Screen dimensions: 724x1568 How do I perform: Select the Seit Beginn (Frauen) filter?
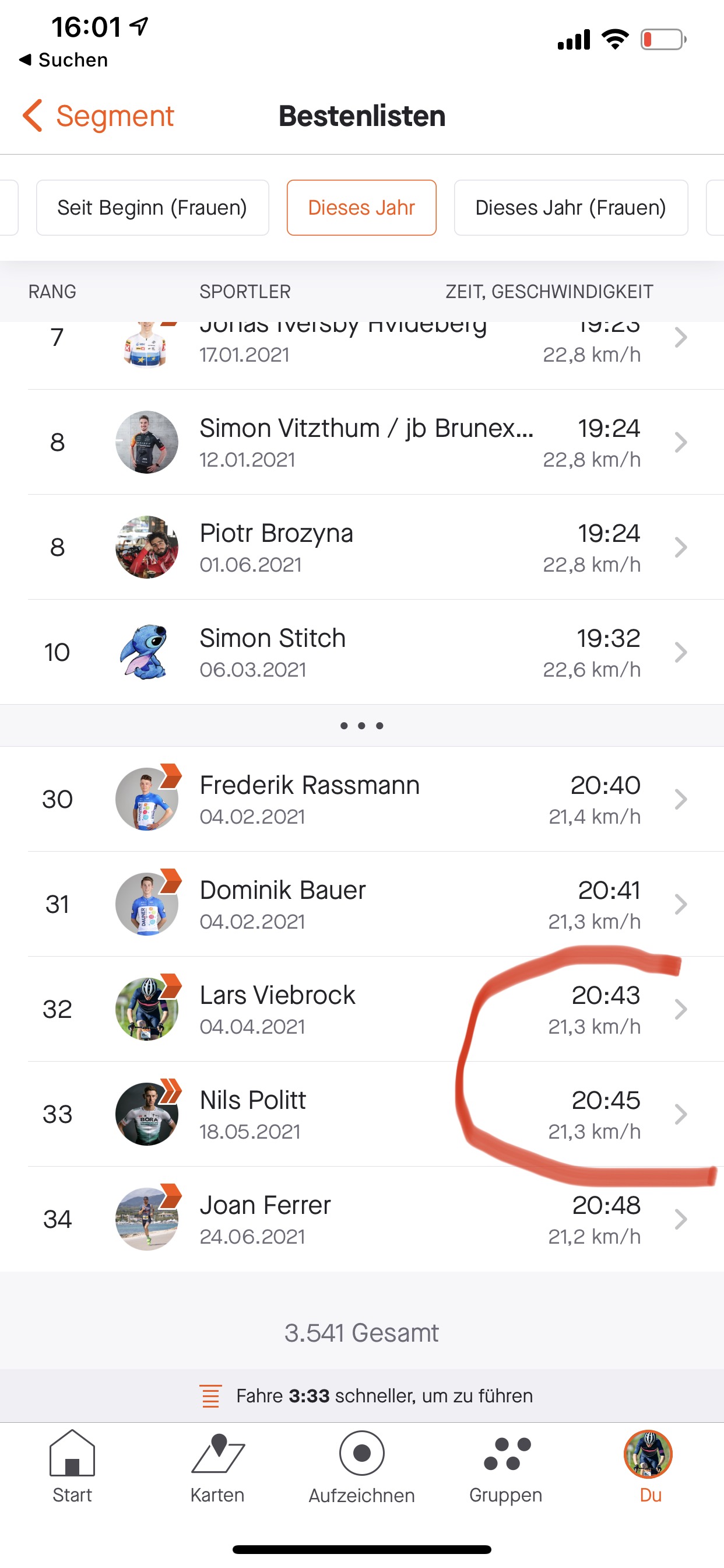click(x=152, y=208)
